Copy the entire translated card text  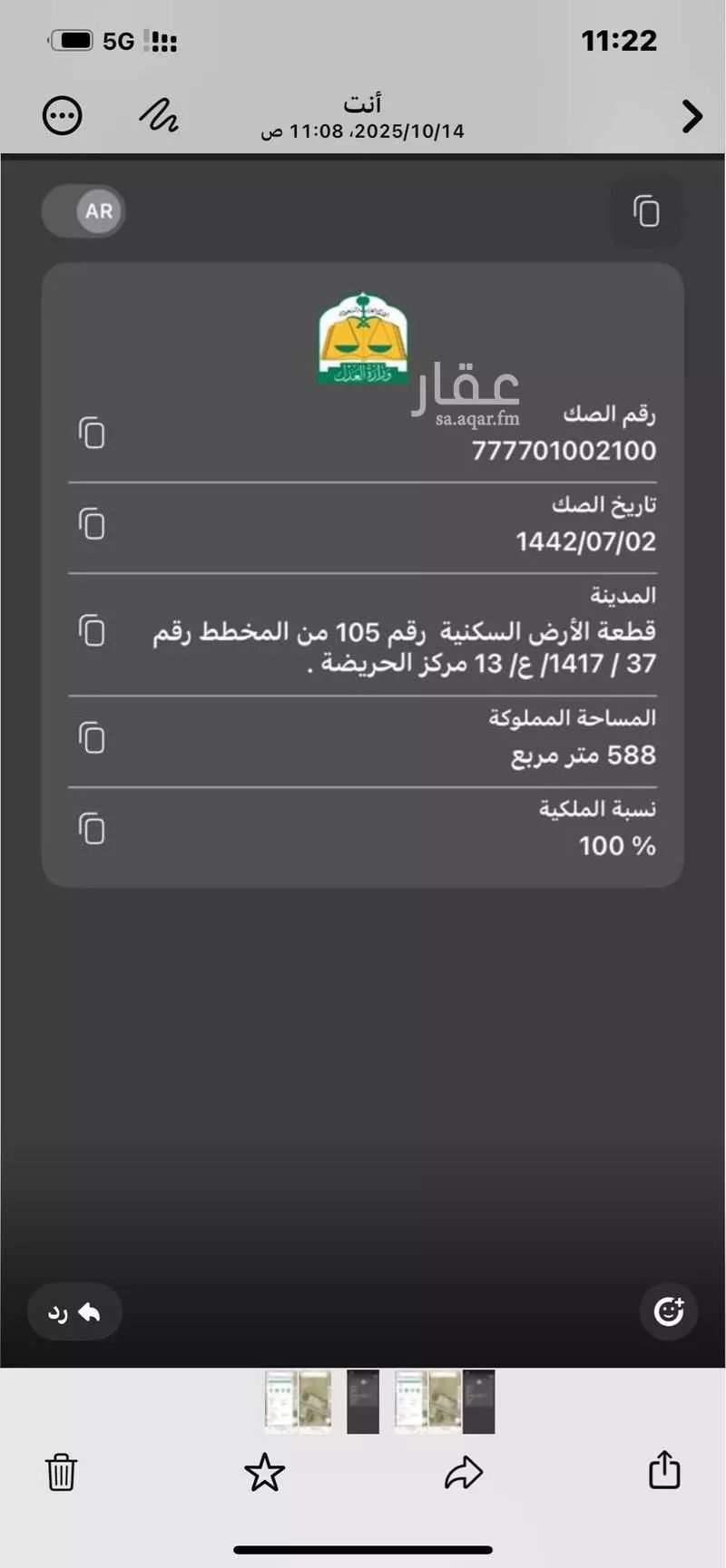[x=646, y=211]
